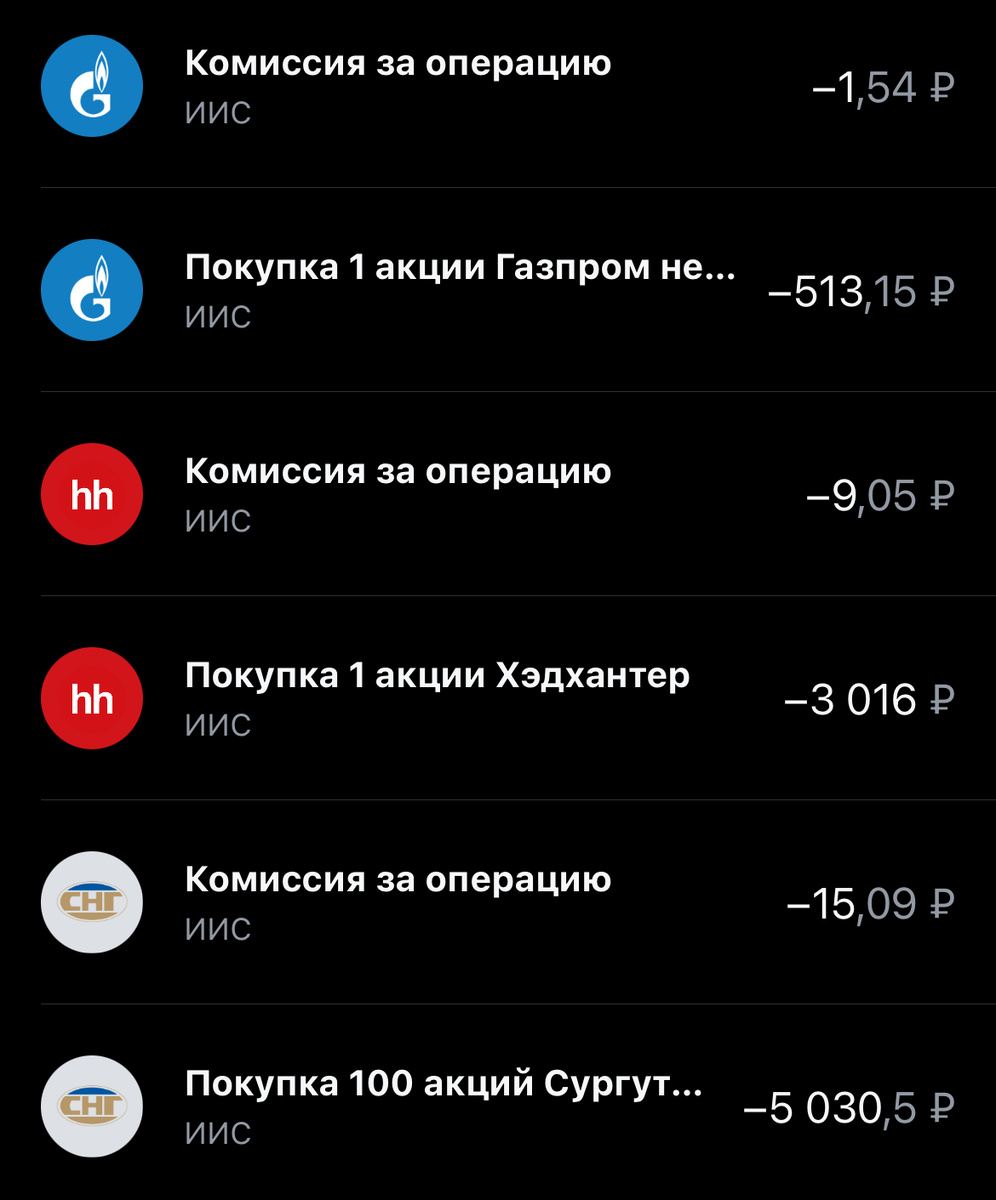View the Газпром нефть share purchase
Image resolution: width=996 pixels, height=1200 pixels.
(x=498, y=291)
